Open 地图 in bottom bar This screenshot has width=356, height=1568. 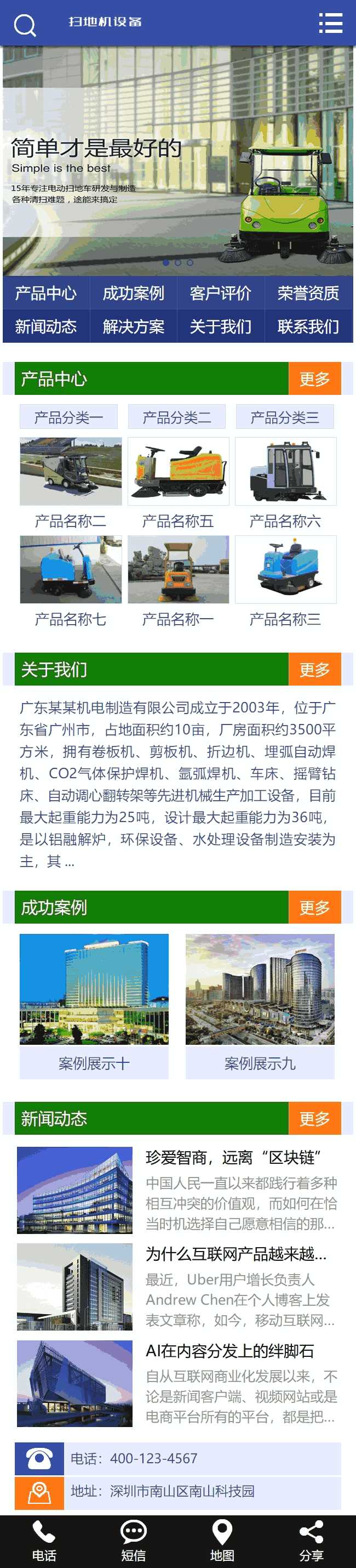(x=222, y=1541)
